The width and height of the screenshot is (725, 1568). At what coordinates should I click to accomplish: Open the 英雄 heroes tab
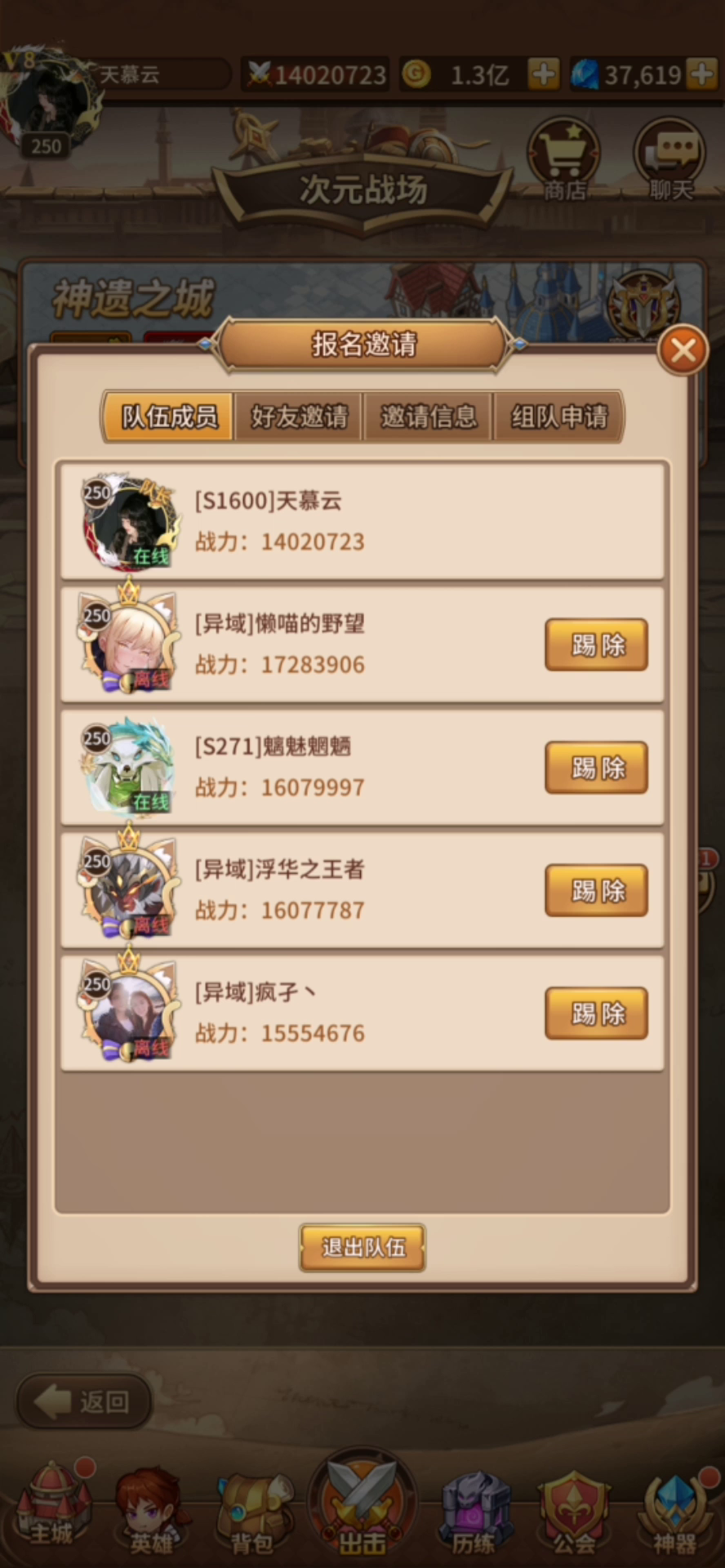click(152, 1511)
